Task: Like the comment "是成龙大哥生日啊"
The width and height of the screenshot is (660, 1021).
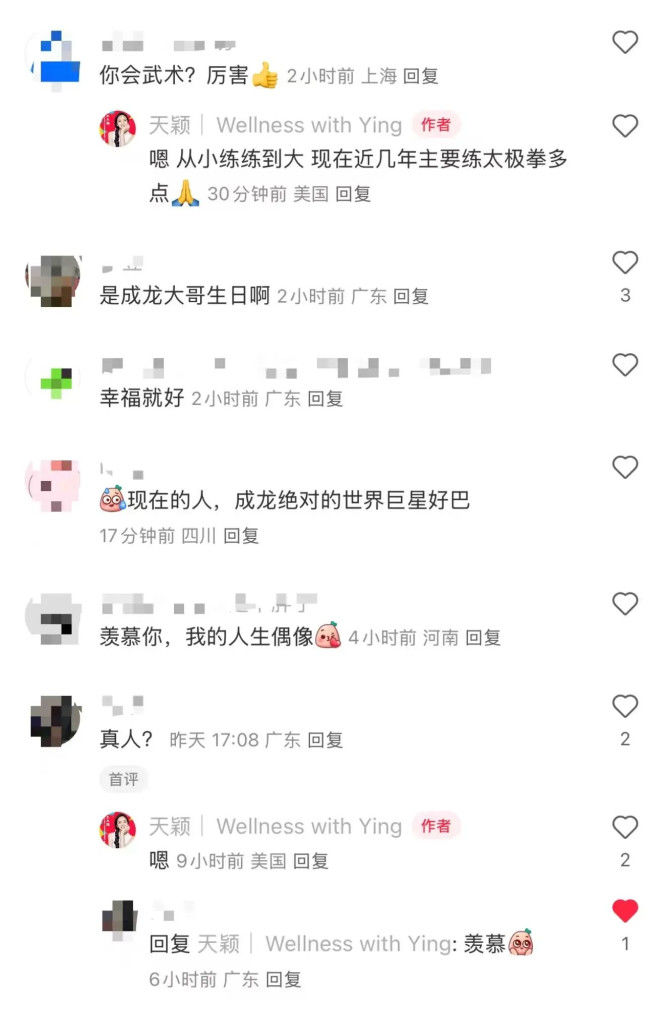Action: click(625, 263)
